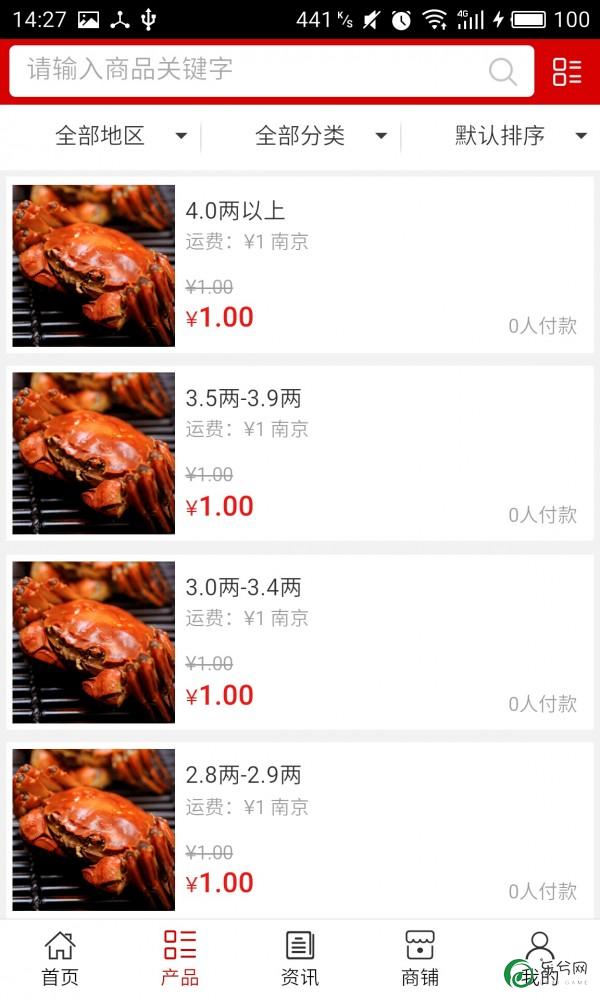This screenshot has height=1000, width=600.
Task: Open the 2.8两-2.9两 crab product
Action: [x=300, y=830]
